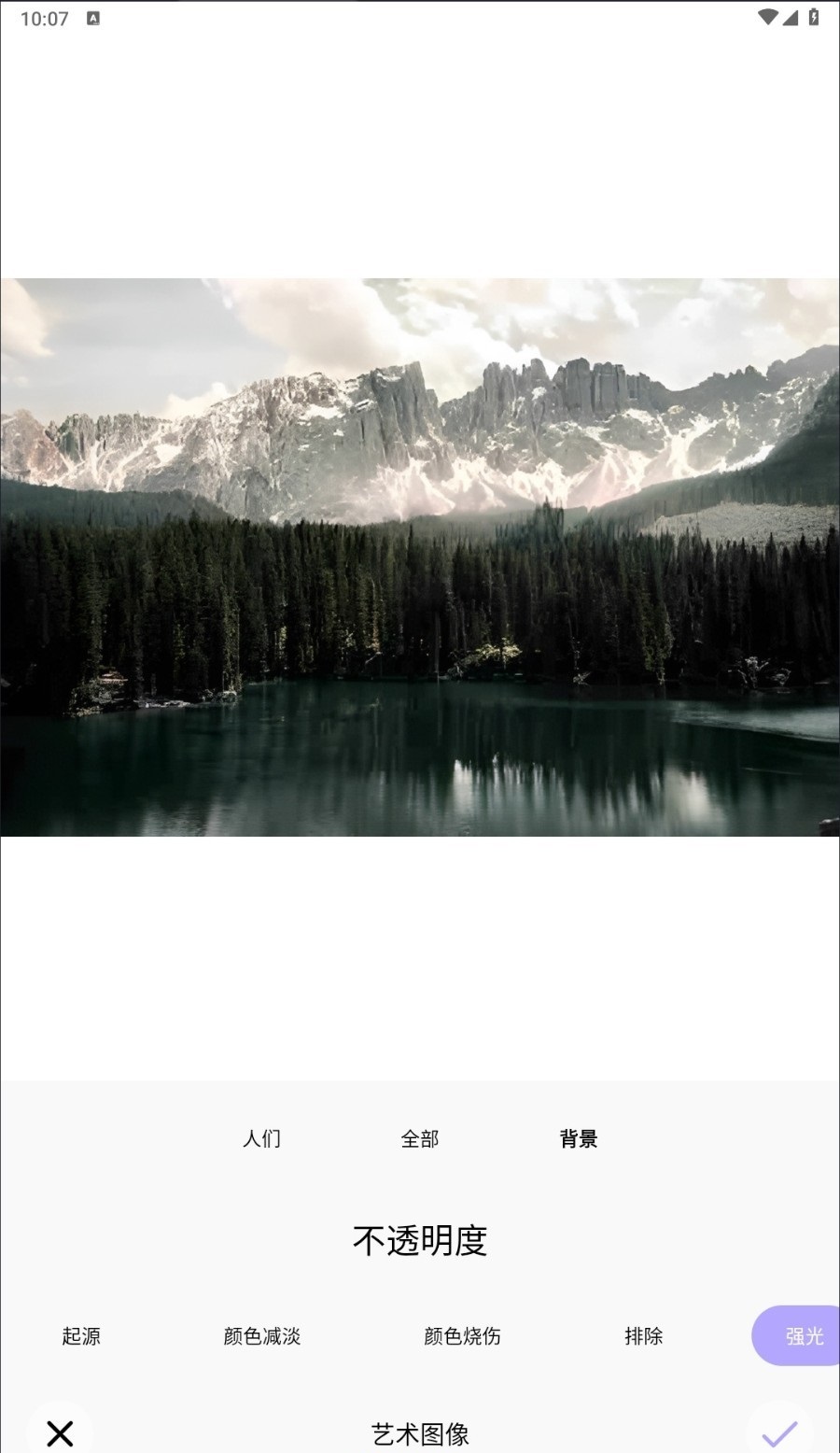This screenshot has width=840, height=1453.
Task: Pick the 排除 blend mode
Action: tap(644, 1336)
